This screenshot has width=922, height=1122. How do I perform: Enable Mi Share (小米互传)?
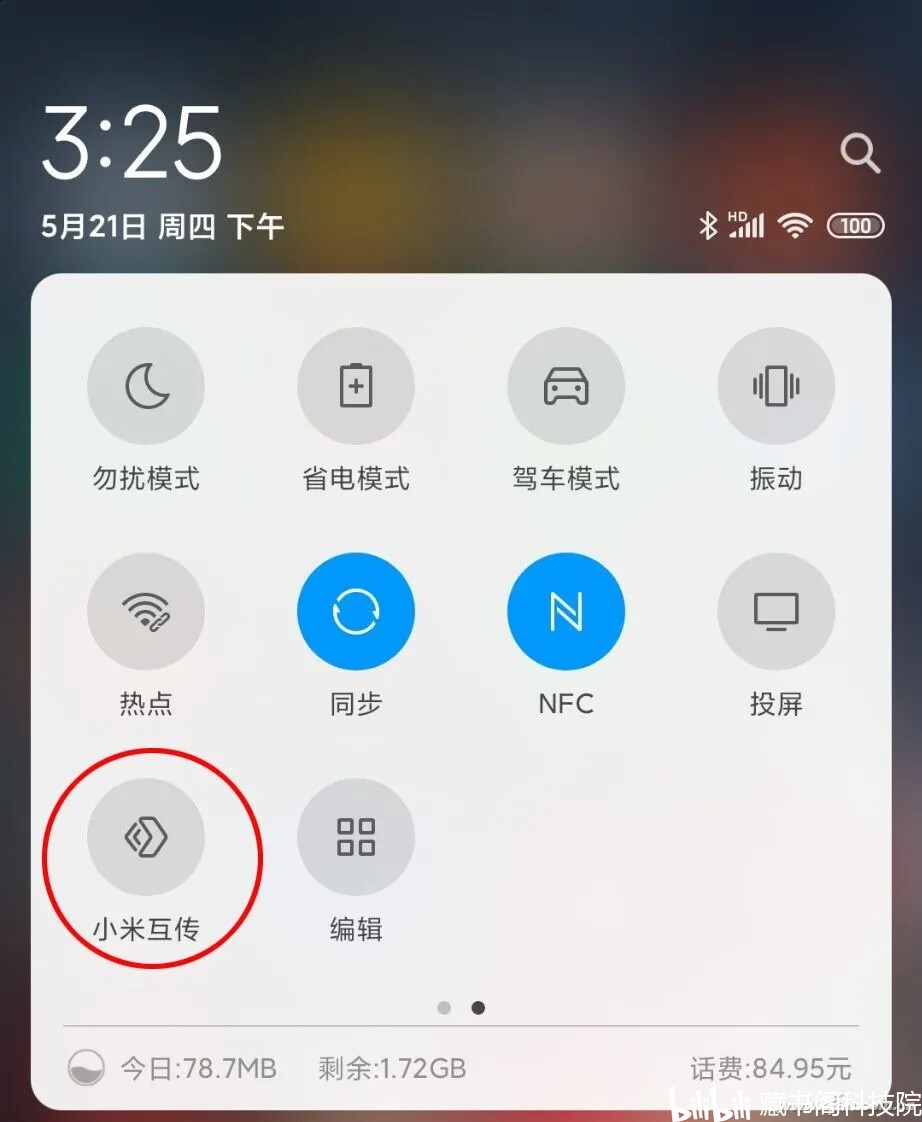coord(146,837)
